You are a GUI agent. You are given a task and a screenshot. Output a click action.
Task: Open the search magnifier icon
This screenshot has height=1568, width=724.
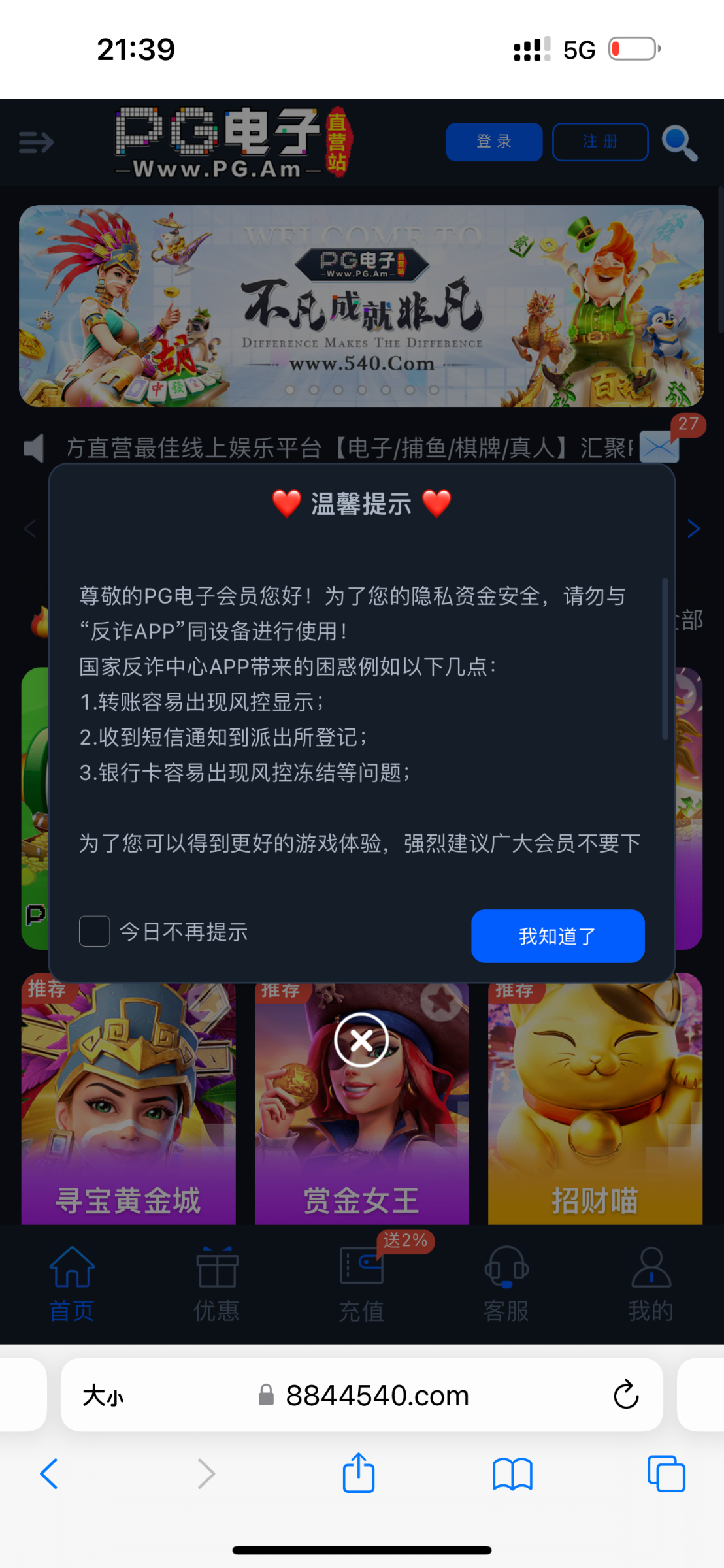[680, 142]
